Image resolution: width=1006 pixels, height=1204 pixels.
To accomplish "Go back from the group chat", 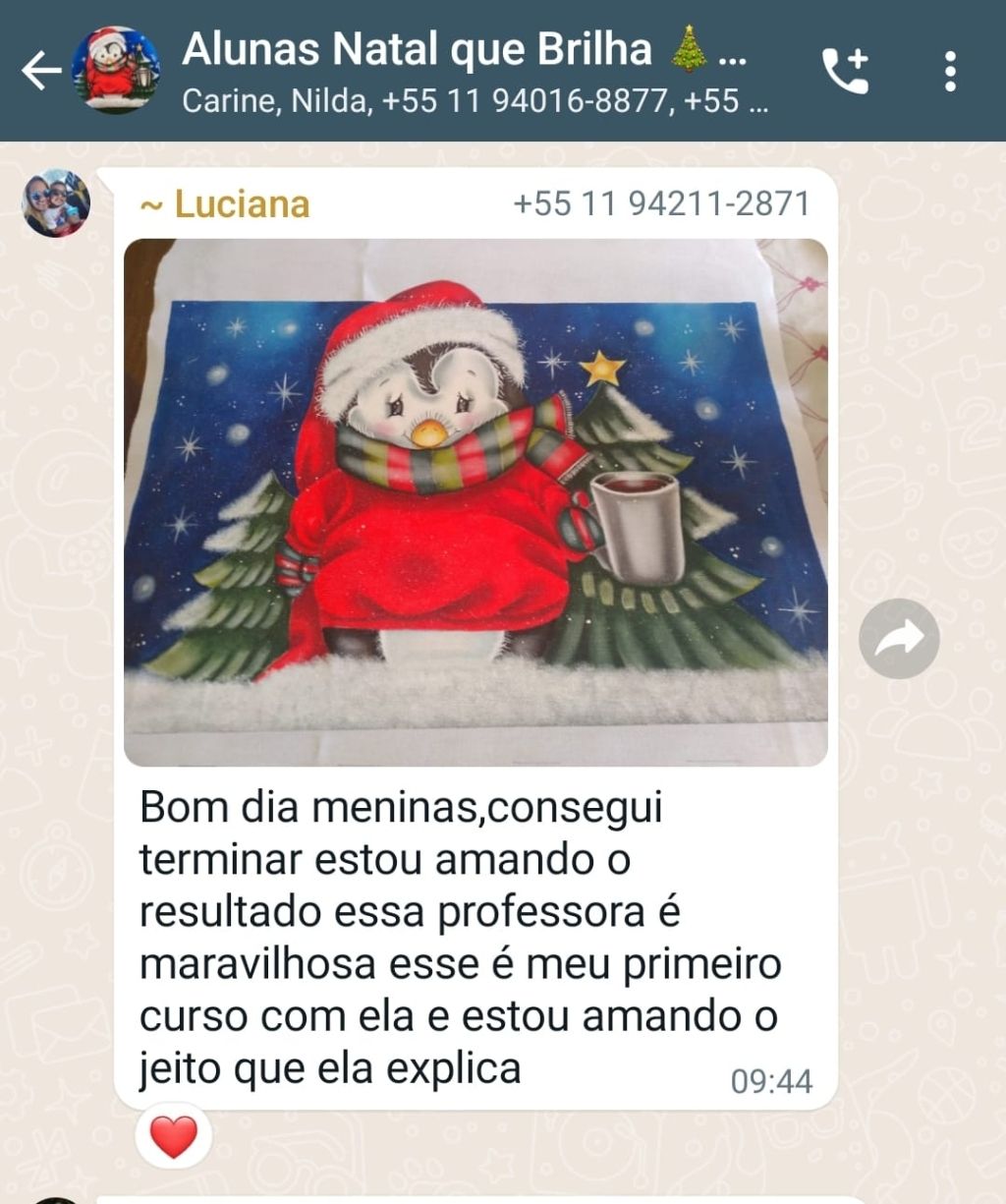I will click(x=40, y=71).
